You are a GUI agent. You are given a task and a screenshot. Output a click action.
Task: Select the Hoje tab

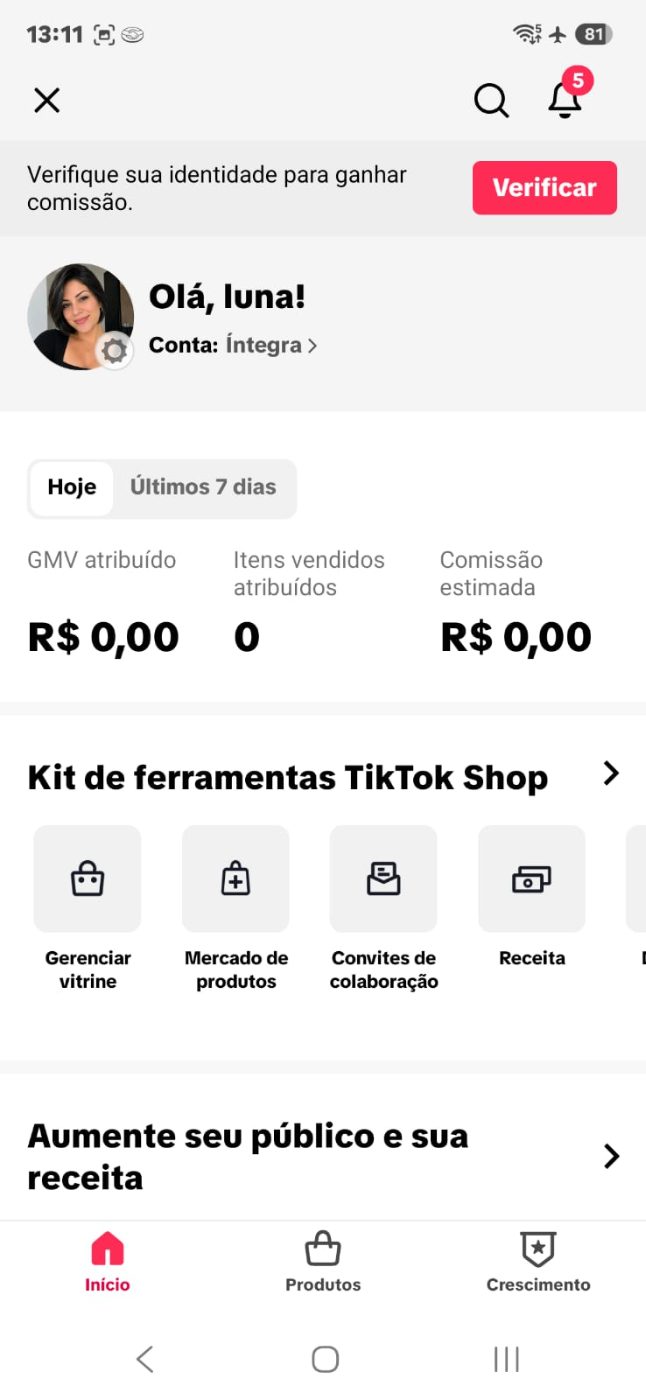click(x=72, y=488)
